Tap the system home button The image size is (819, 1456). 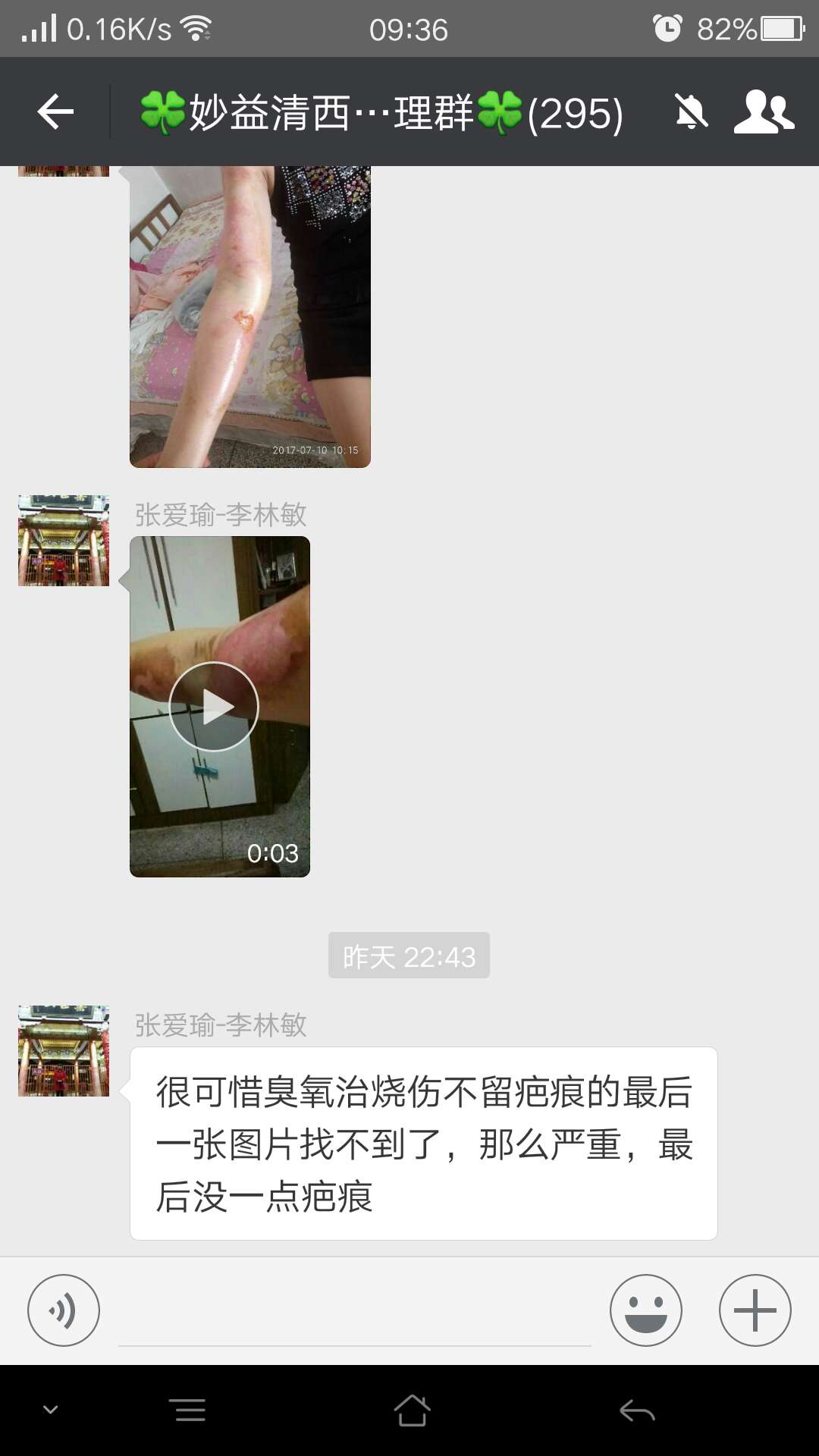pyautogui.click(x=412, y=1410)
